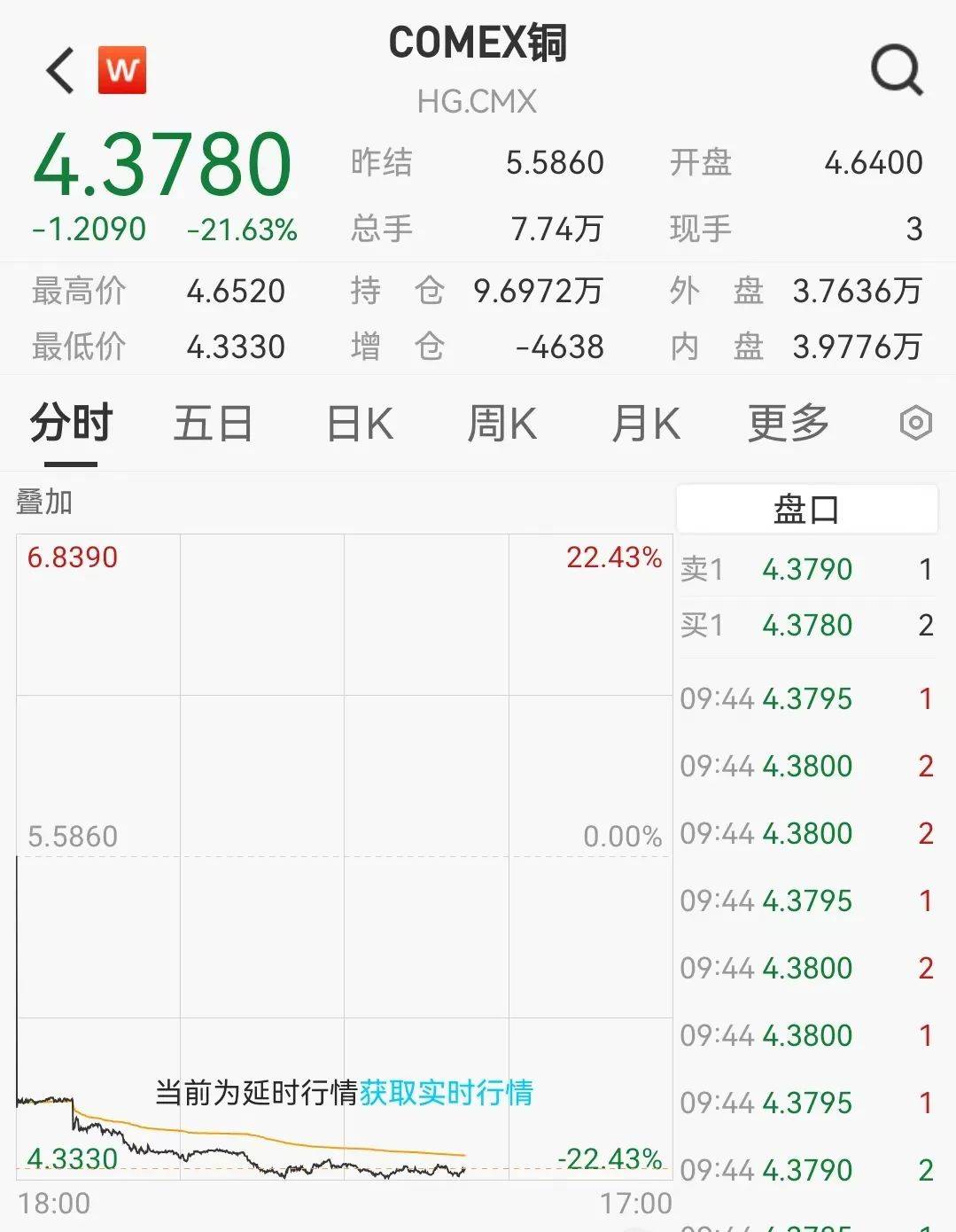The width and height of the screenshot is (956, 1232).
Task: Select the 09:44 trade at 4.3790
Action: coord(805,1169)
